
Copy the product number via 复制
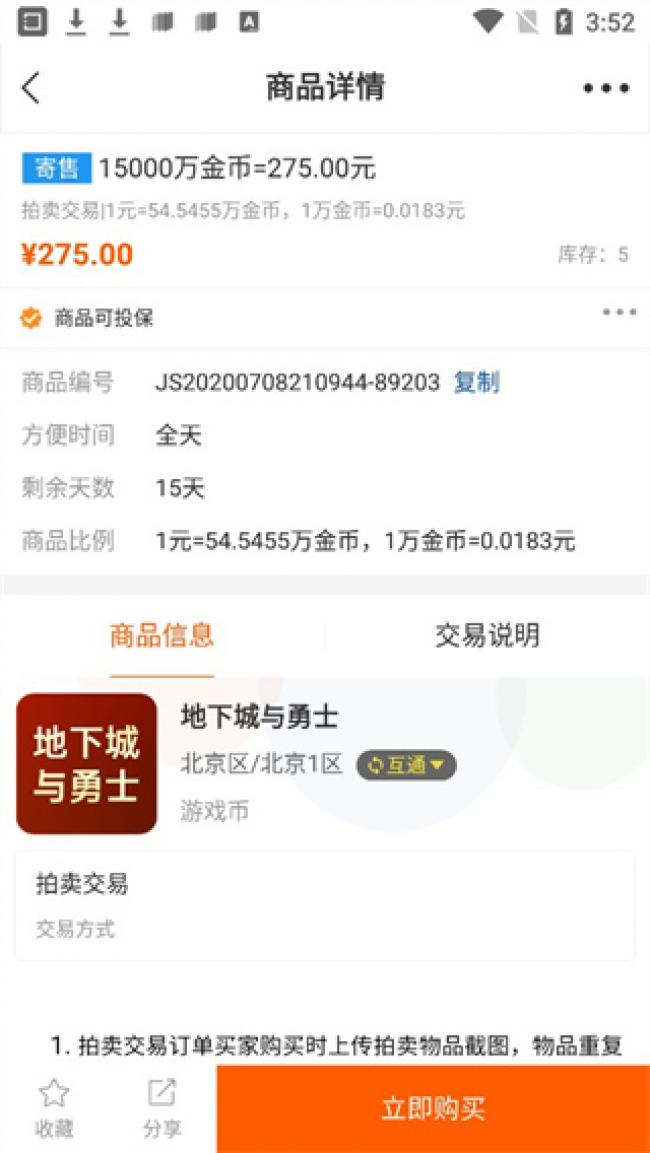tap(476, 382)
